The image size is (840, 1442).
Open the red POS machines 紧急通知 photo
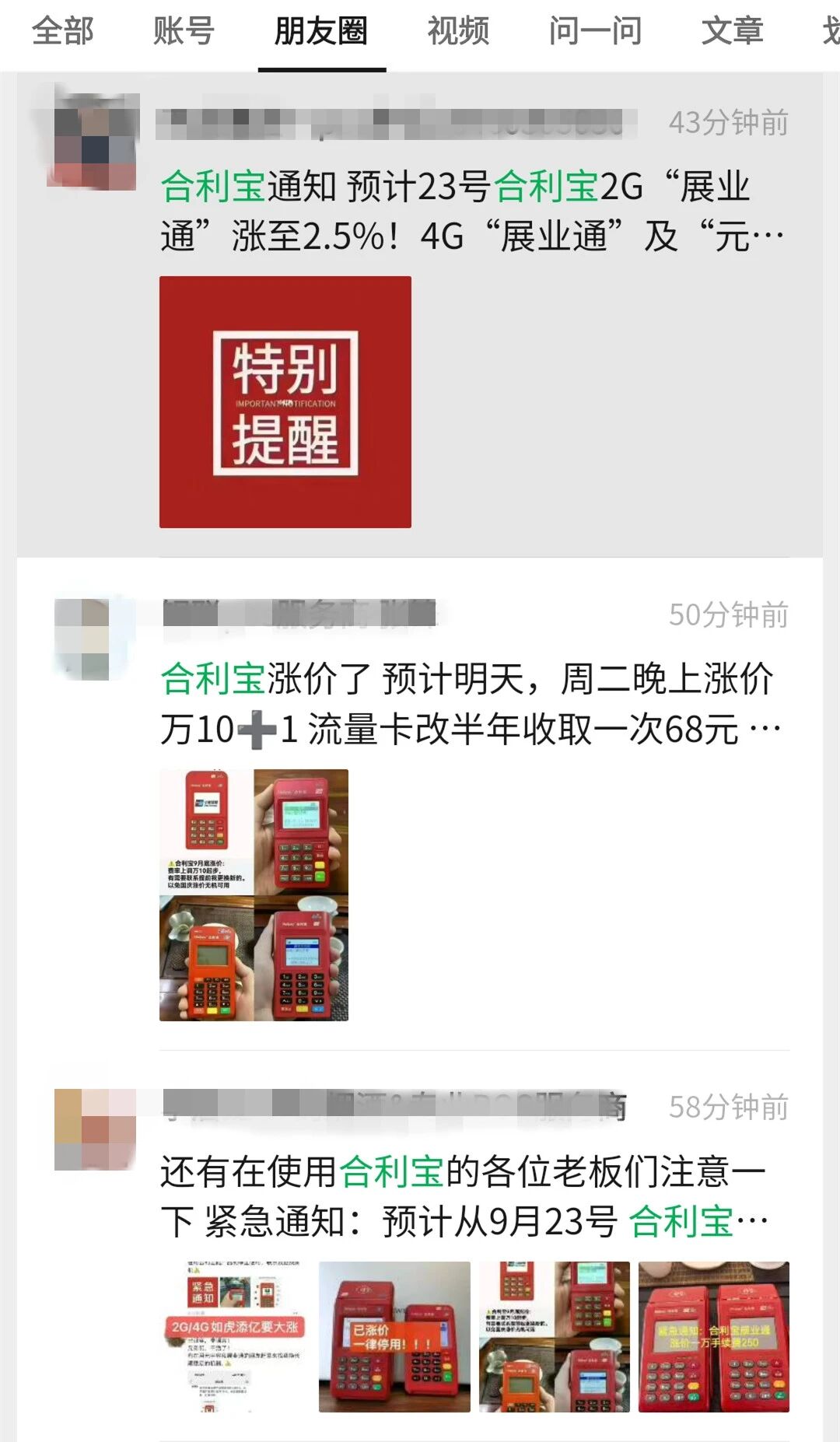coord(713,1336)
